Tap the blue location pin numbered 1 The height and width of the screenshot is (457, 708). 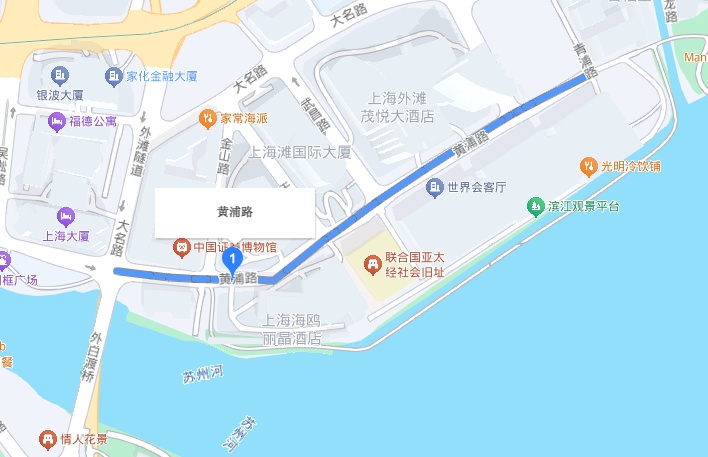(x=233, y=260)
